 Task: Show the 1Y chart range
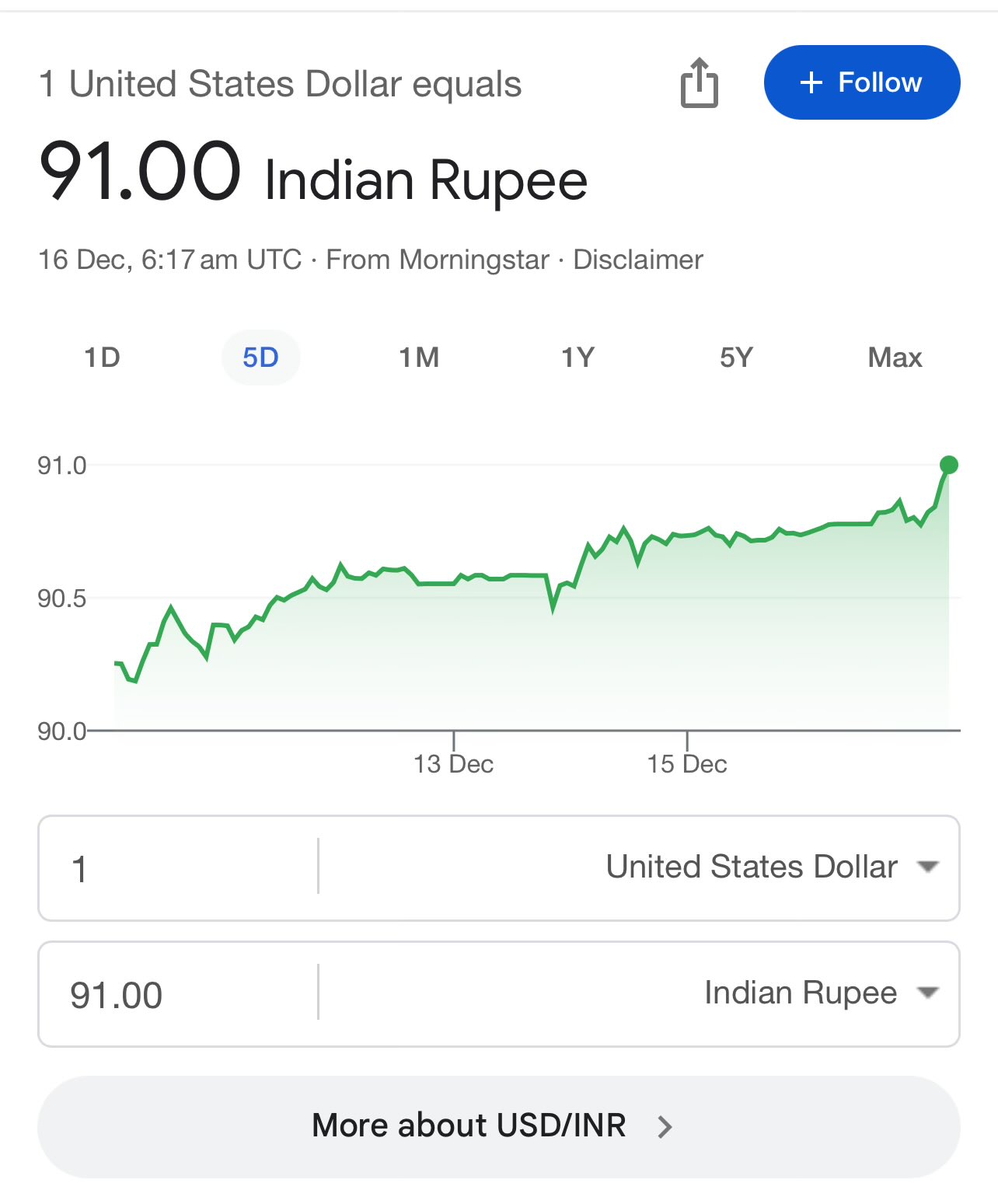coord(578,358)
